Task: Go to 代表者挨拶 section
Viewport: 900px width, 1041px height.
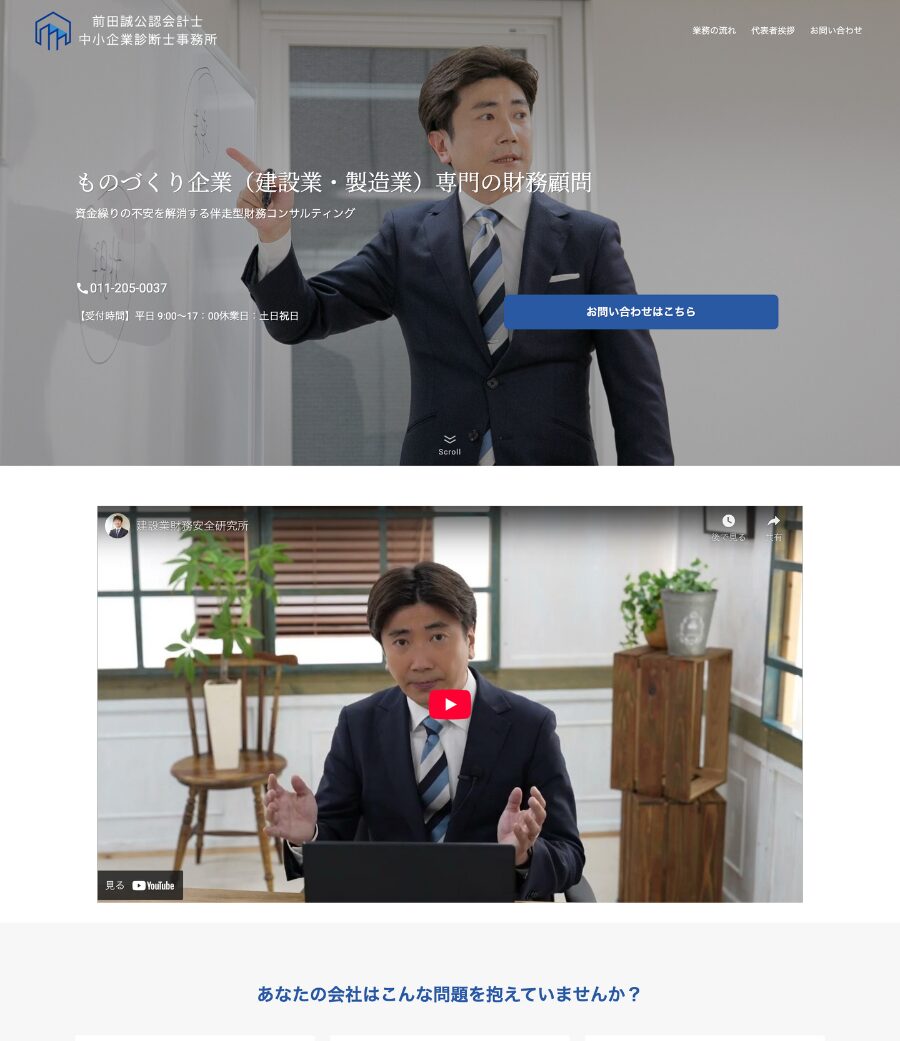Action: point(772,30)
